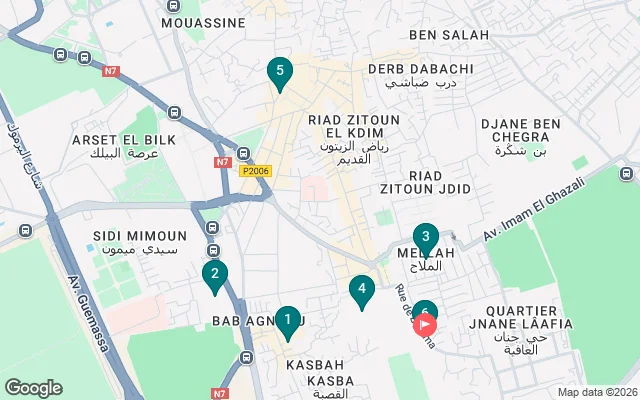Tap the red arrow location marker
This screenshot has height=400, width=640.
(x=426, y=325)
